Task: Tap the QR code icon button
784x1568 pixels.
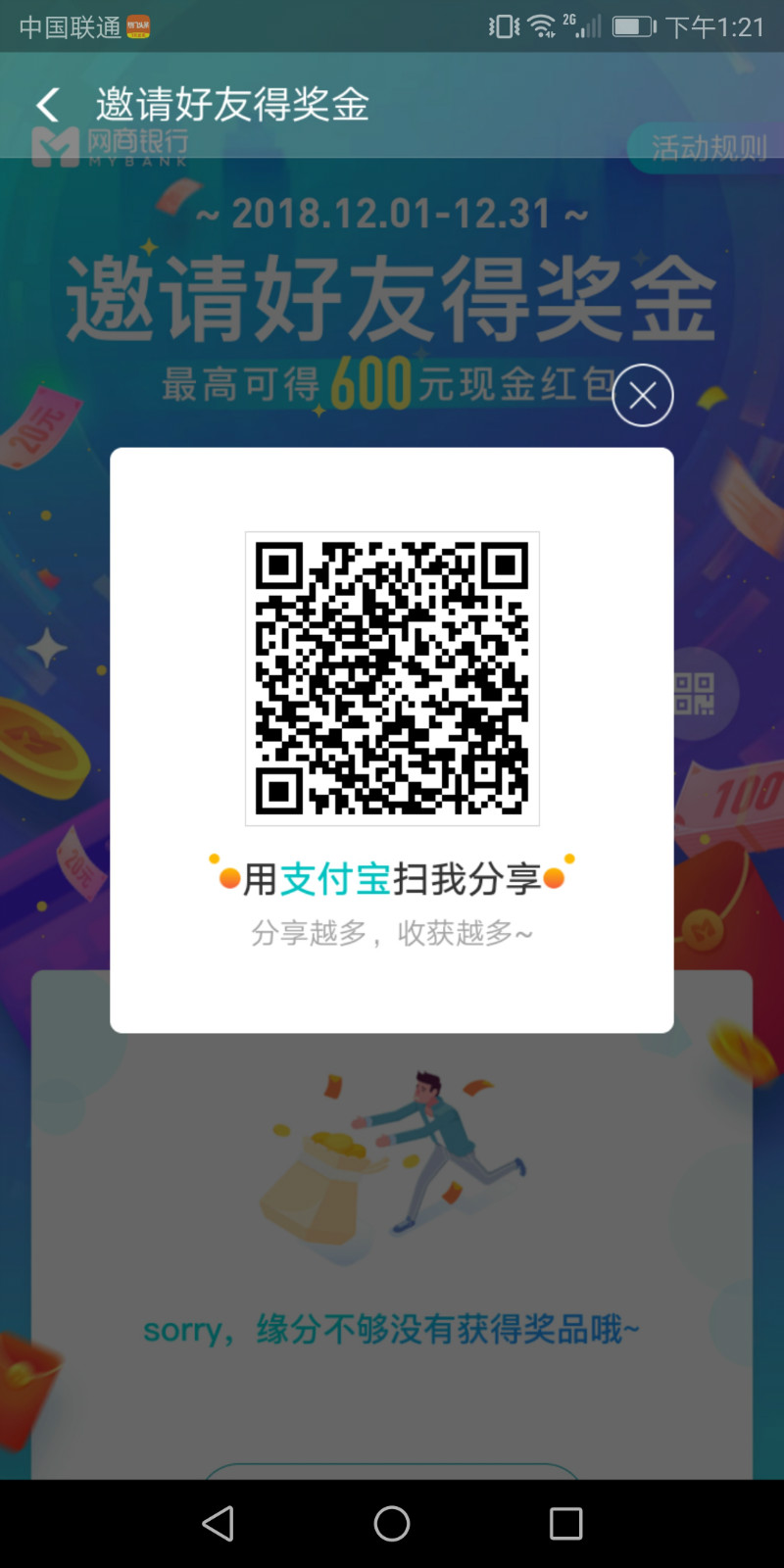Action: click(695, 693)
